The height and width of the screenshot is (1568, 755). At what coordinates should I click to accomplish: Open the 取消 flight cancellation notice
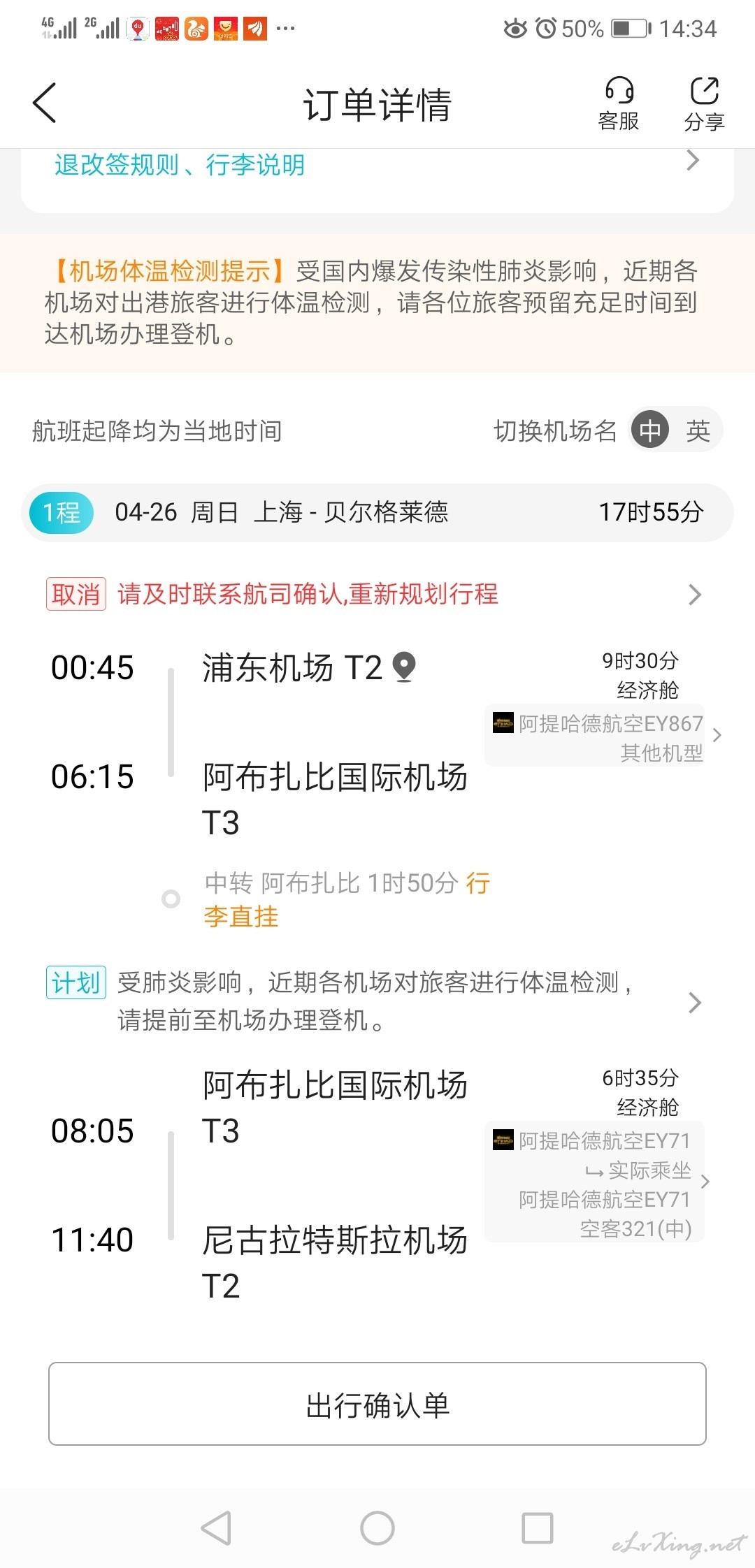[375, 595]
